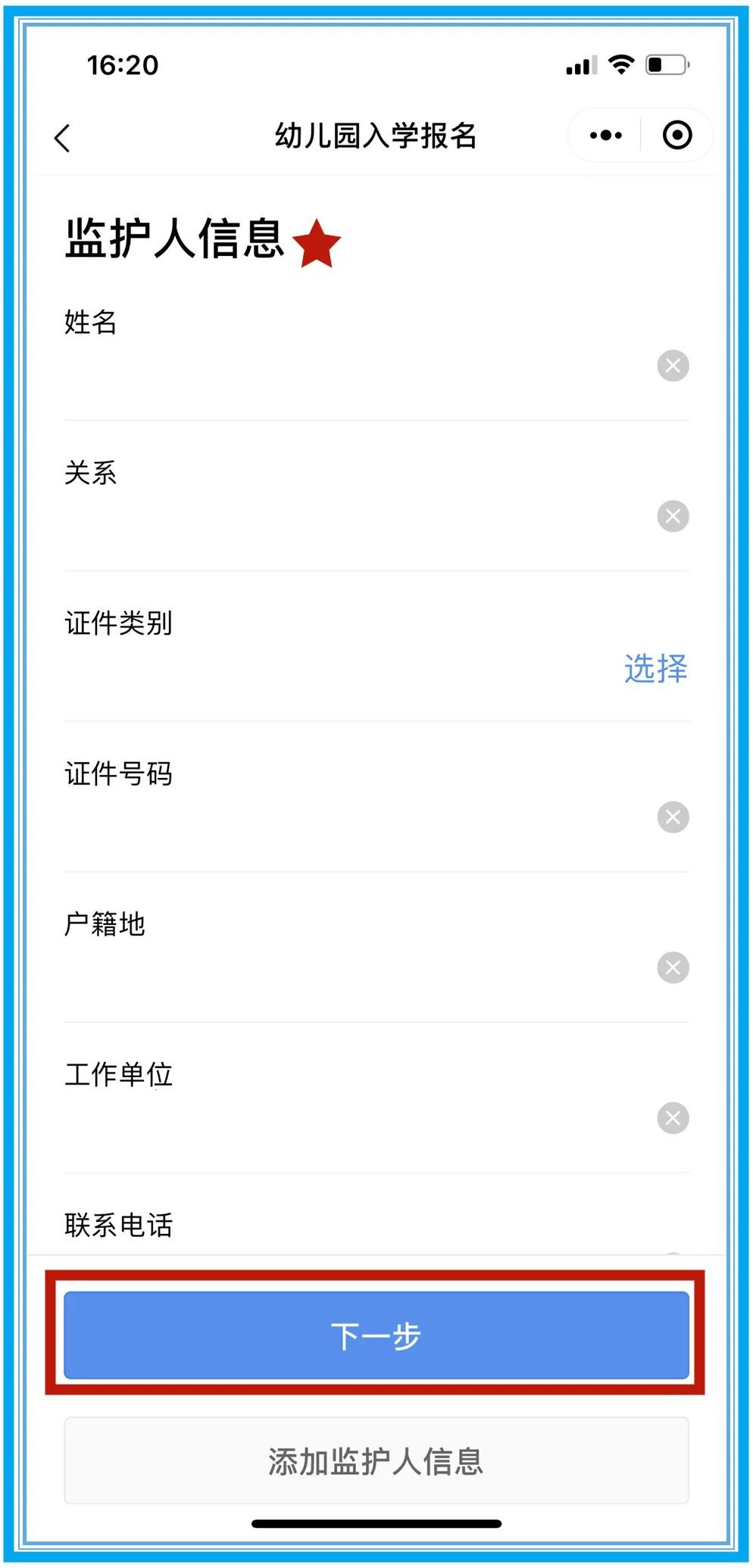Select the 户籍地 input field
The height and width of the screenshot is (1568, 753).
348,967
